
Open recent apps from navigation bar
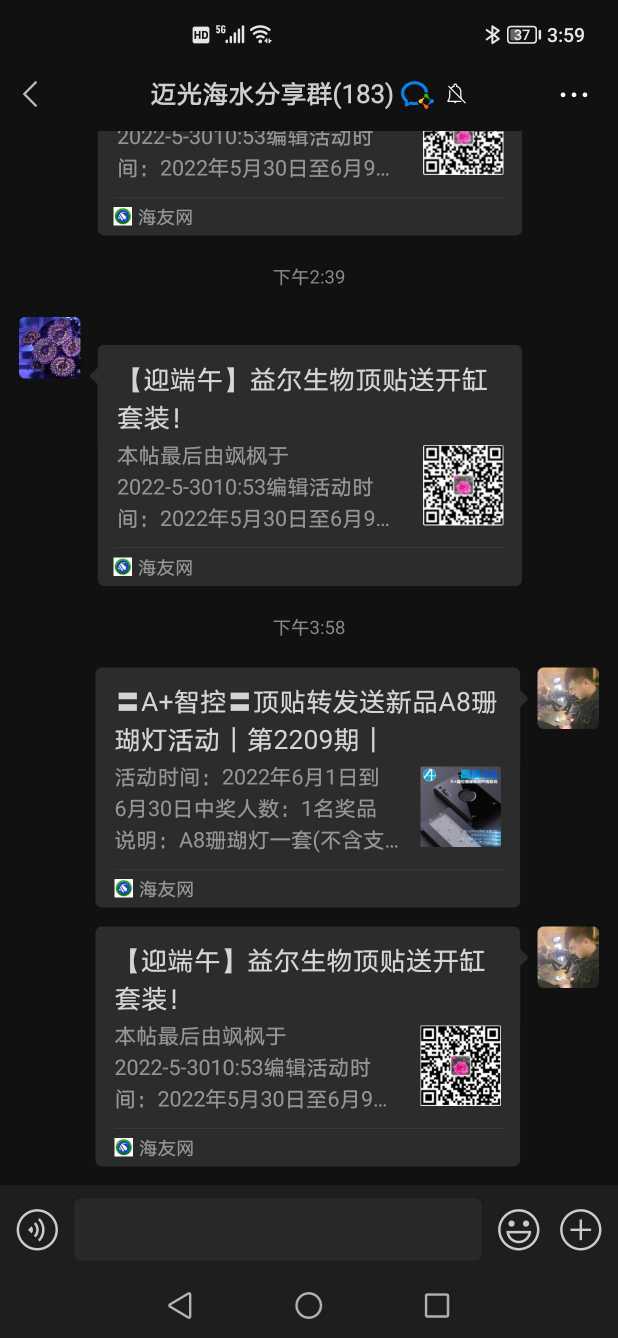tap(437, 1305)
